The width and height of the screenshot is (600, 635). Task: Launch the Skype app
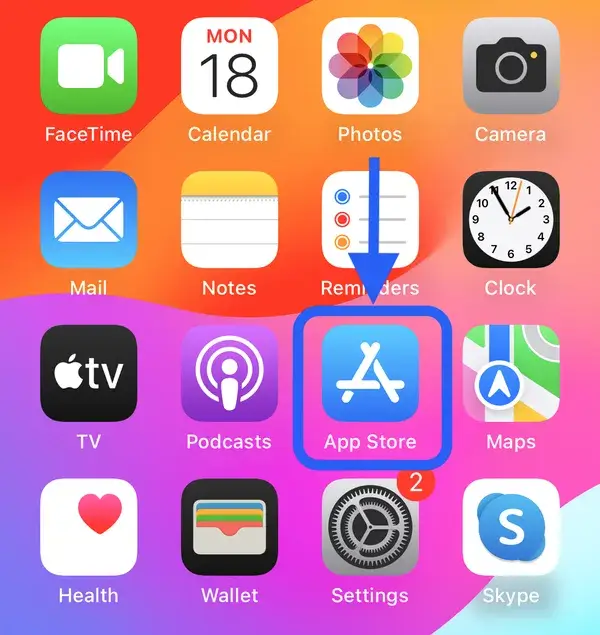coord(511,527)
